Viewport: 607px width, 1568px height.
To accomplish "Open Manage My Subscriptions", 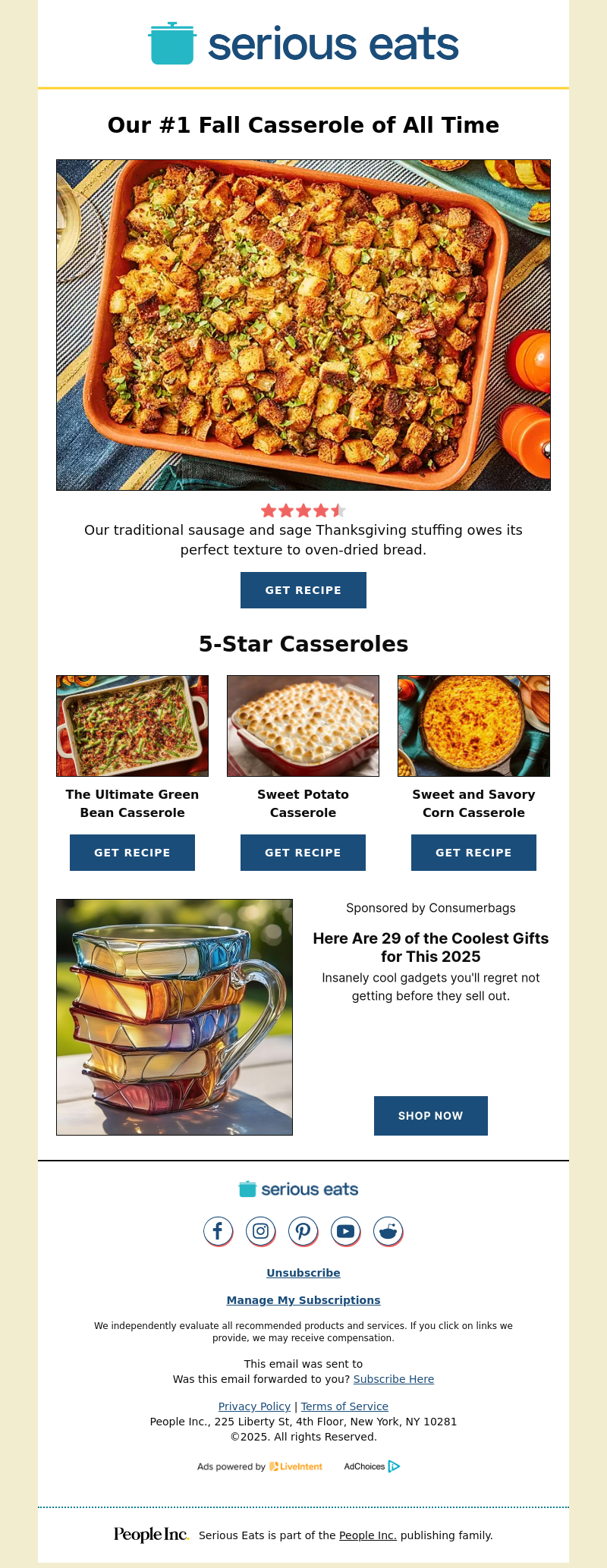I will click(x=303, y=1300).
